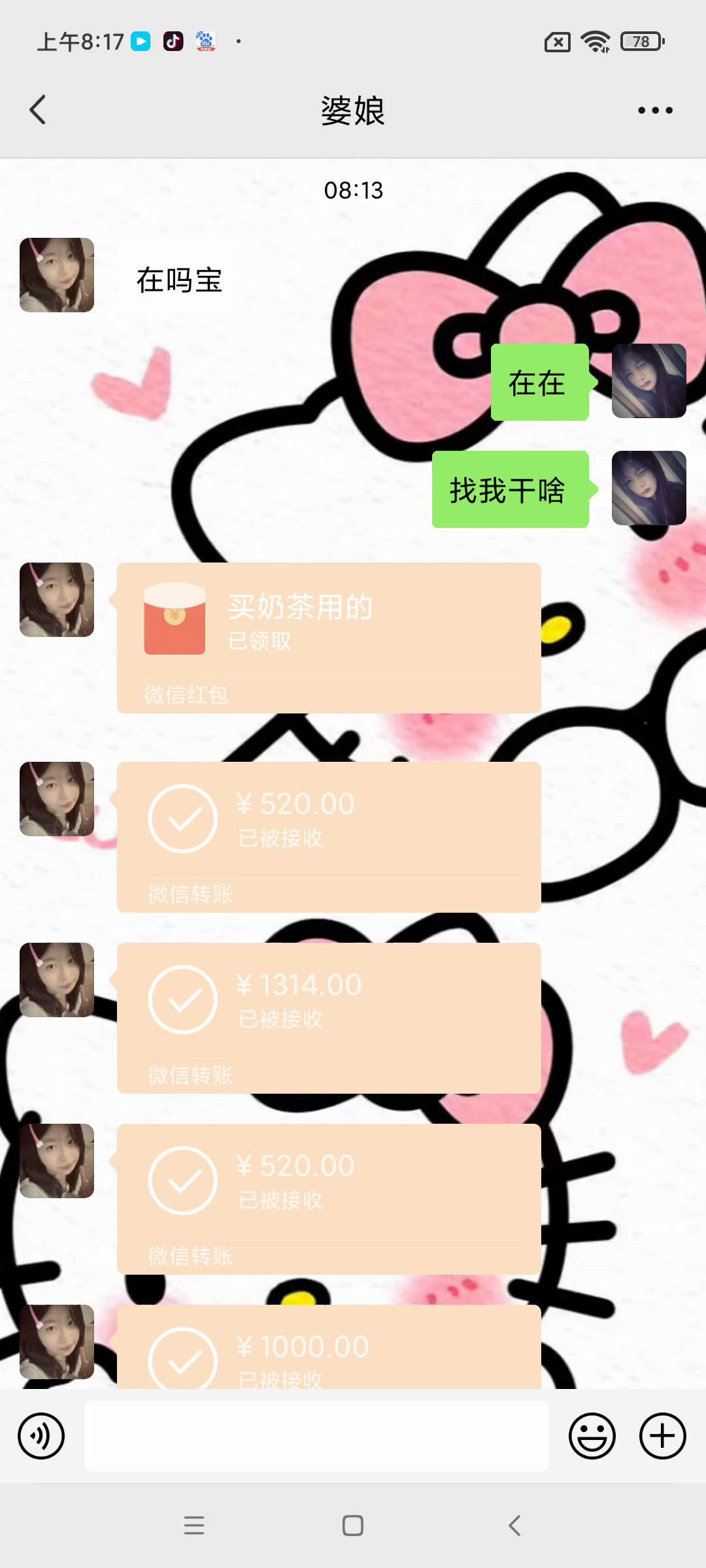
Task: Open chat info via the three-dot menu
Action: coord(655,110)
